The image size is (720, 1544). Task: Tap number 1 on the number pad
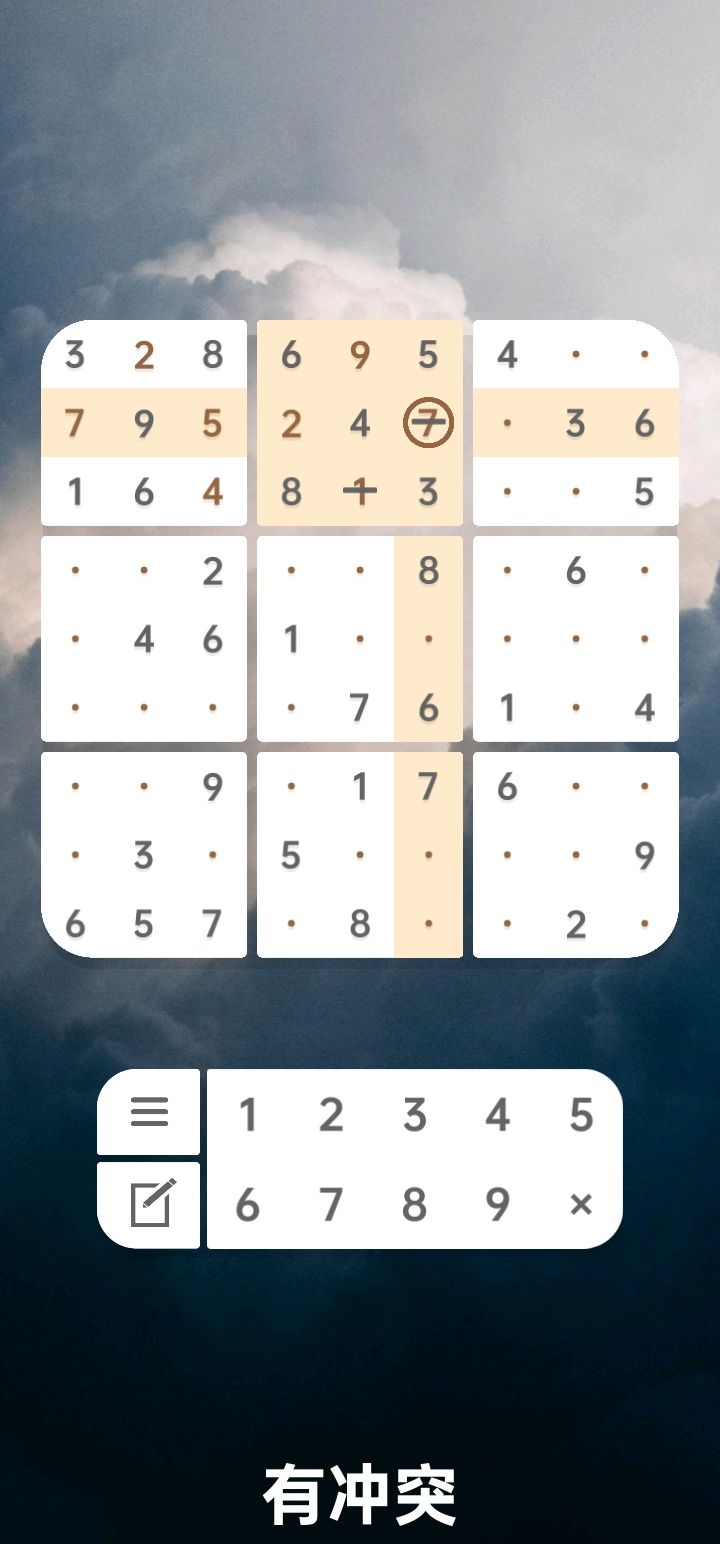248,1114
